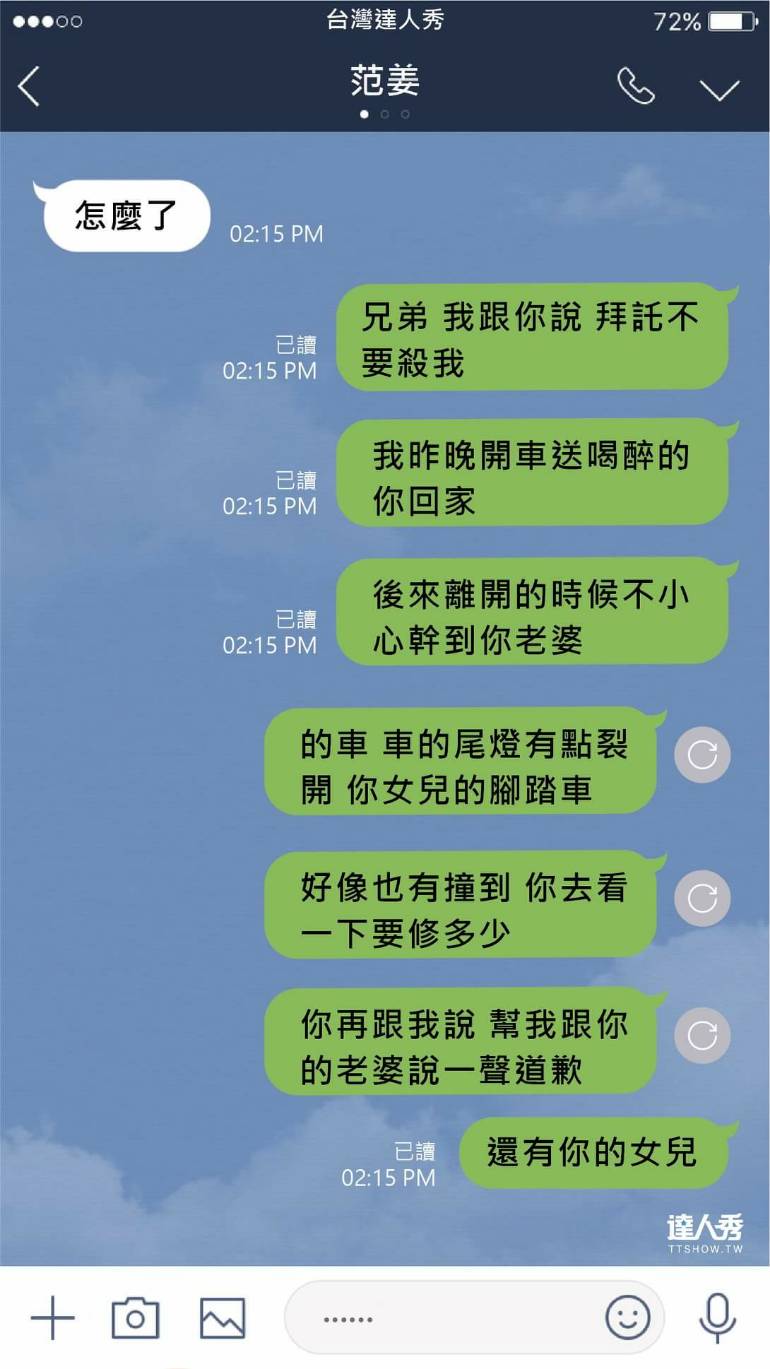The height and width of the screenshot is (1369, 770).
Task: Record a voice message with the microphone
Action: pos(716,1318)
